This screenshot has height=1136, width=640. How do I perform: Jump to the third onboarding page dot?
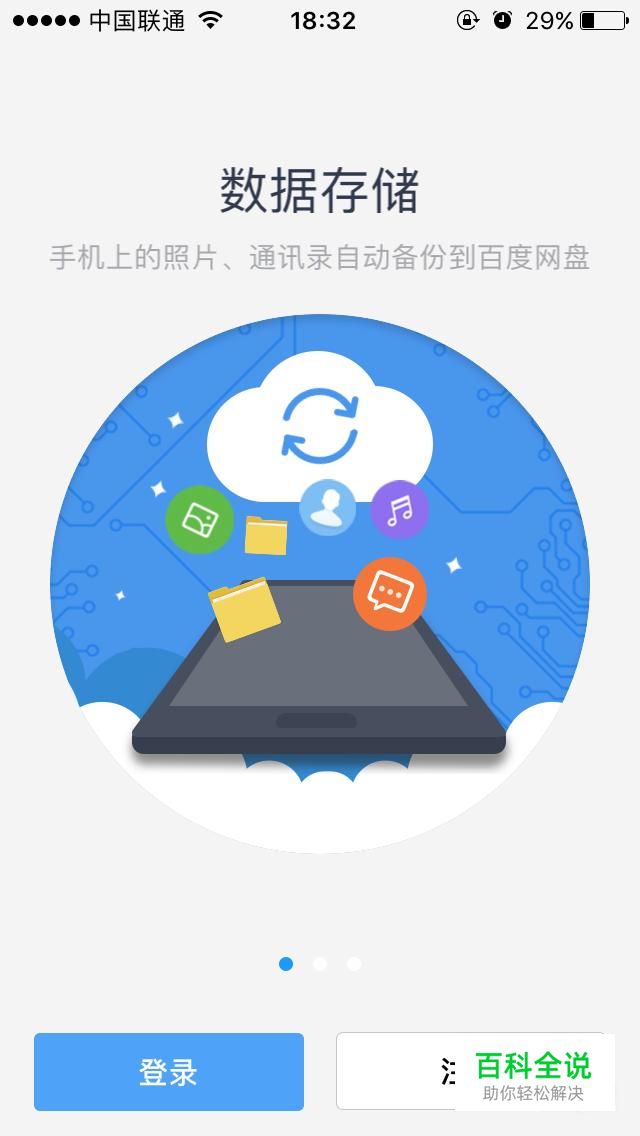[354, 964]
